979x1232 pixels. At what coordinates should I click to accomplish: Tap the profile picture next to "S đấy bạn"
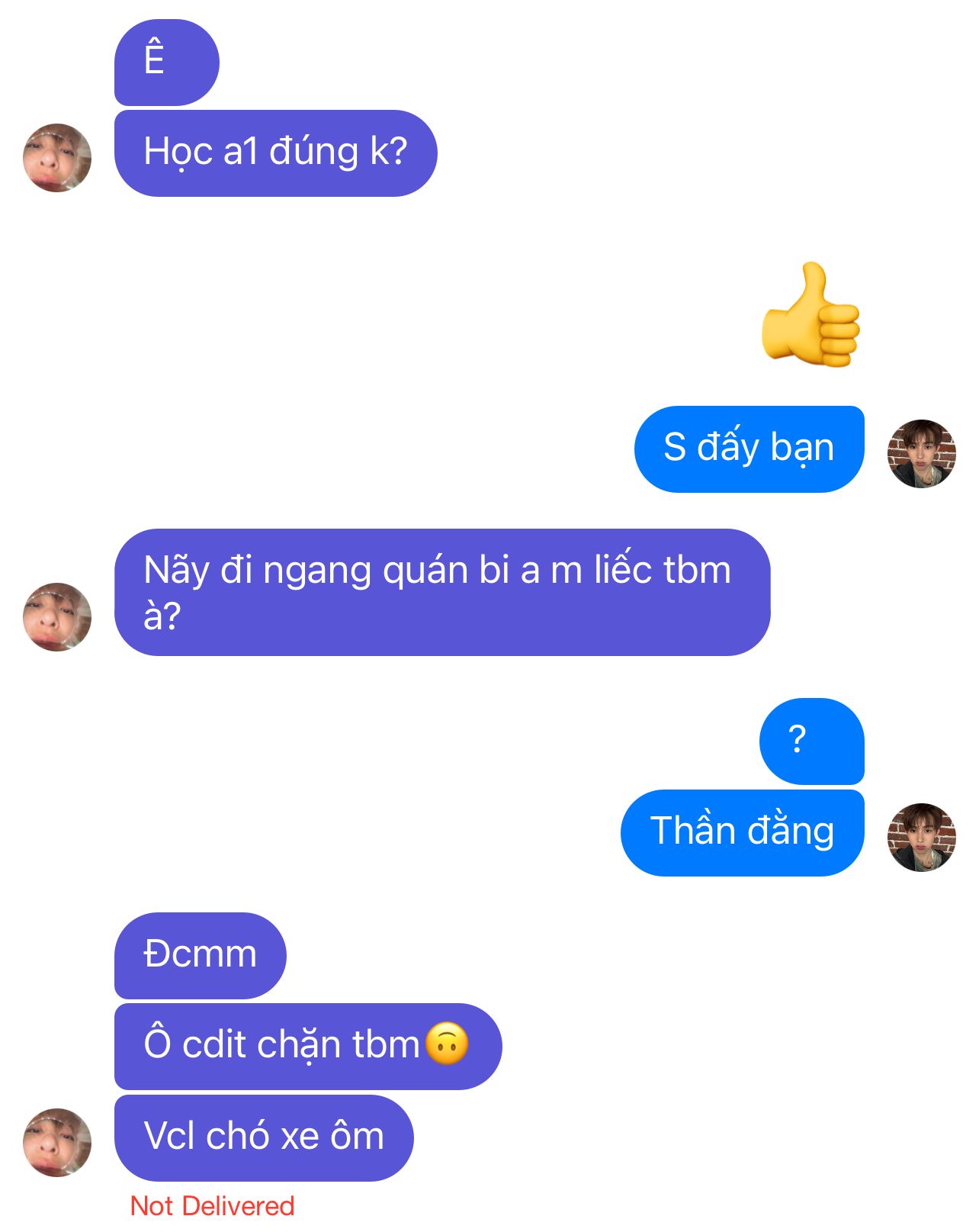click(921, 453)
